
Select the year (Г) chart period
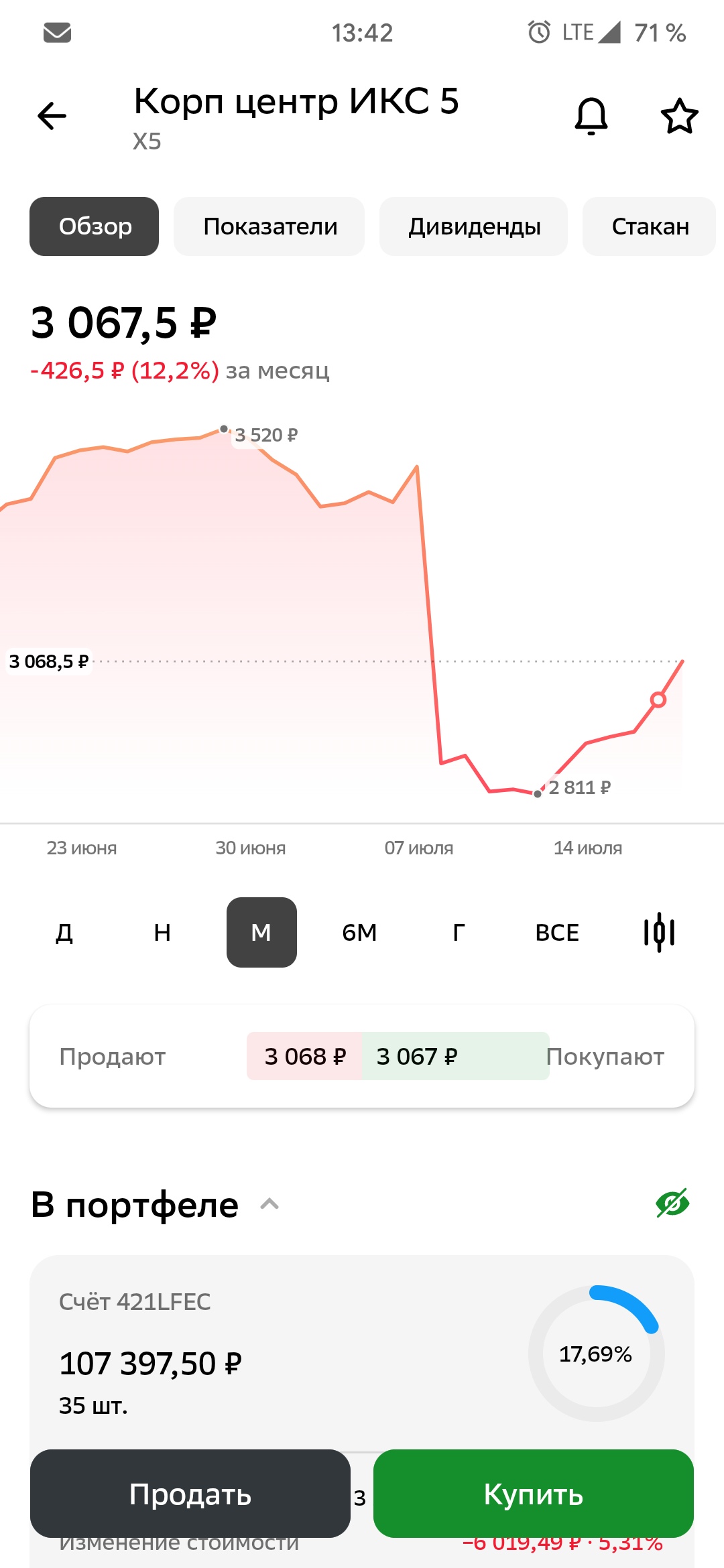[x=459, y=932]
